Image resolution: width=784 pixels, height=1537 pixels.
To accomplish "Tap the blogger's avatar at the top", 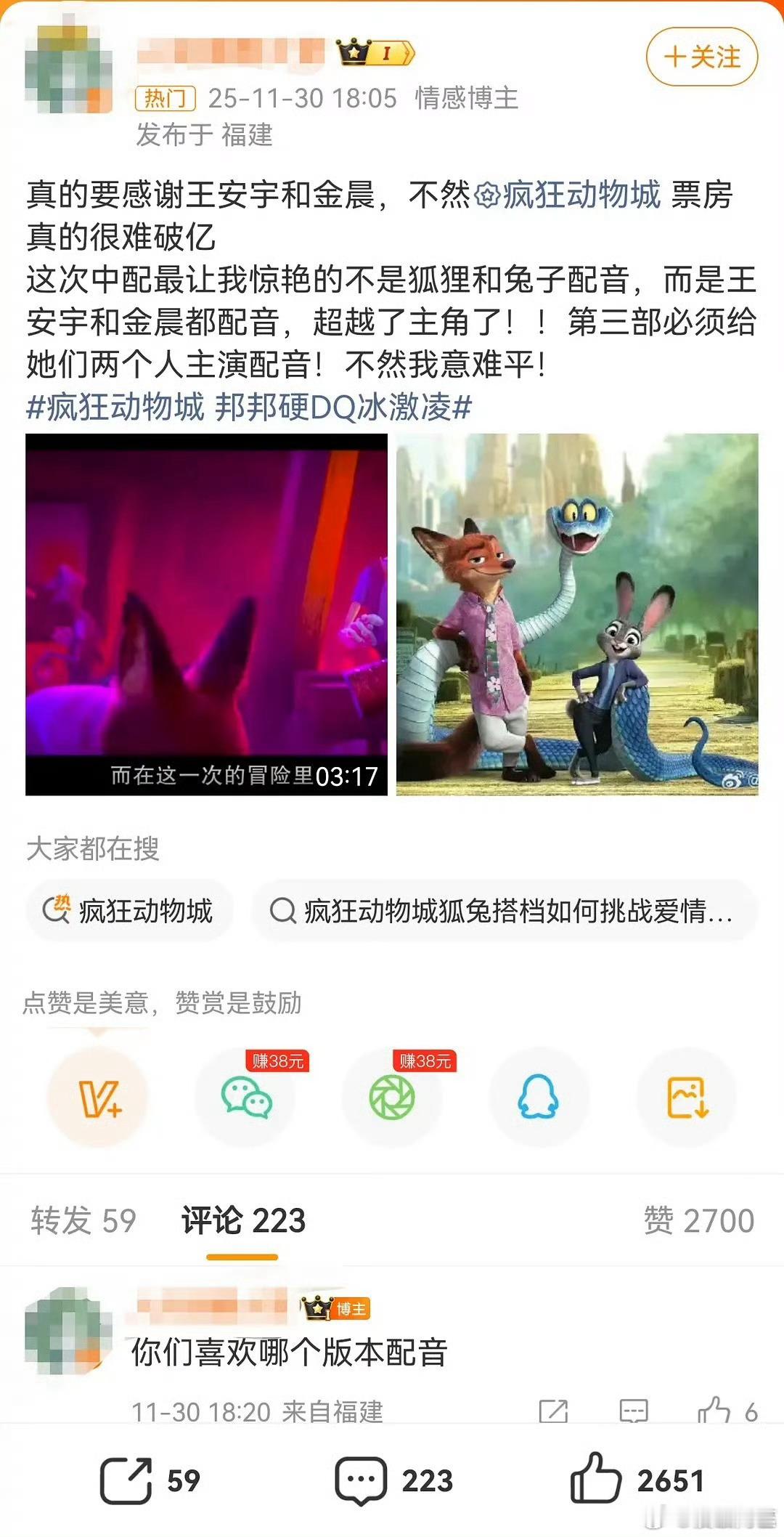I will click(x=69, y=65).
